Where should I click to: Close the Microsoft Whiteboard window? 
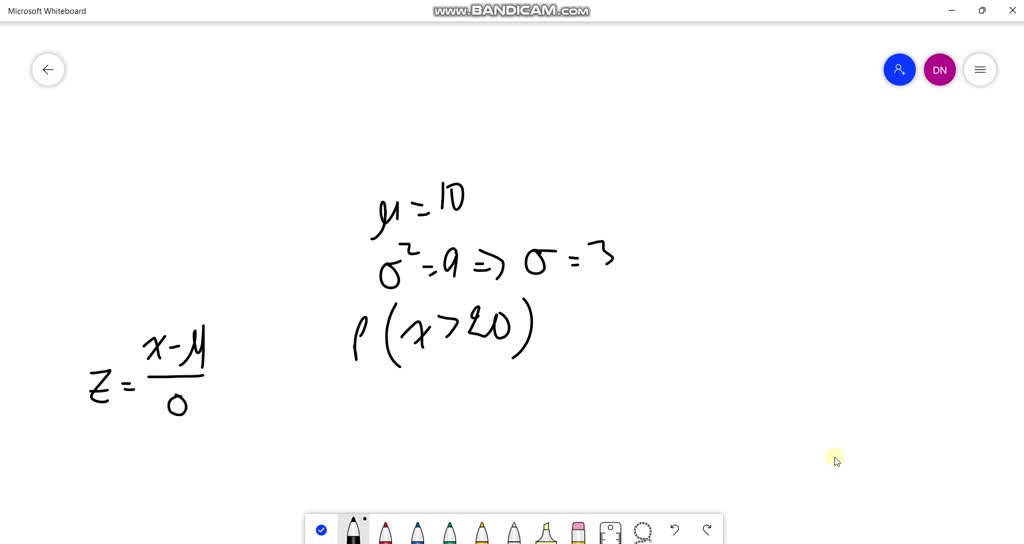click(1008, 11)
